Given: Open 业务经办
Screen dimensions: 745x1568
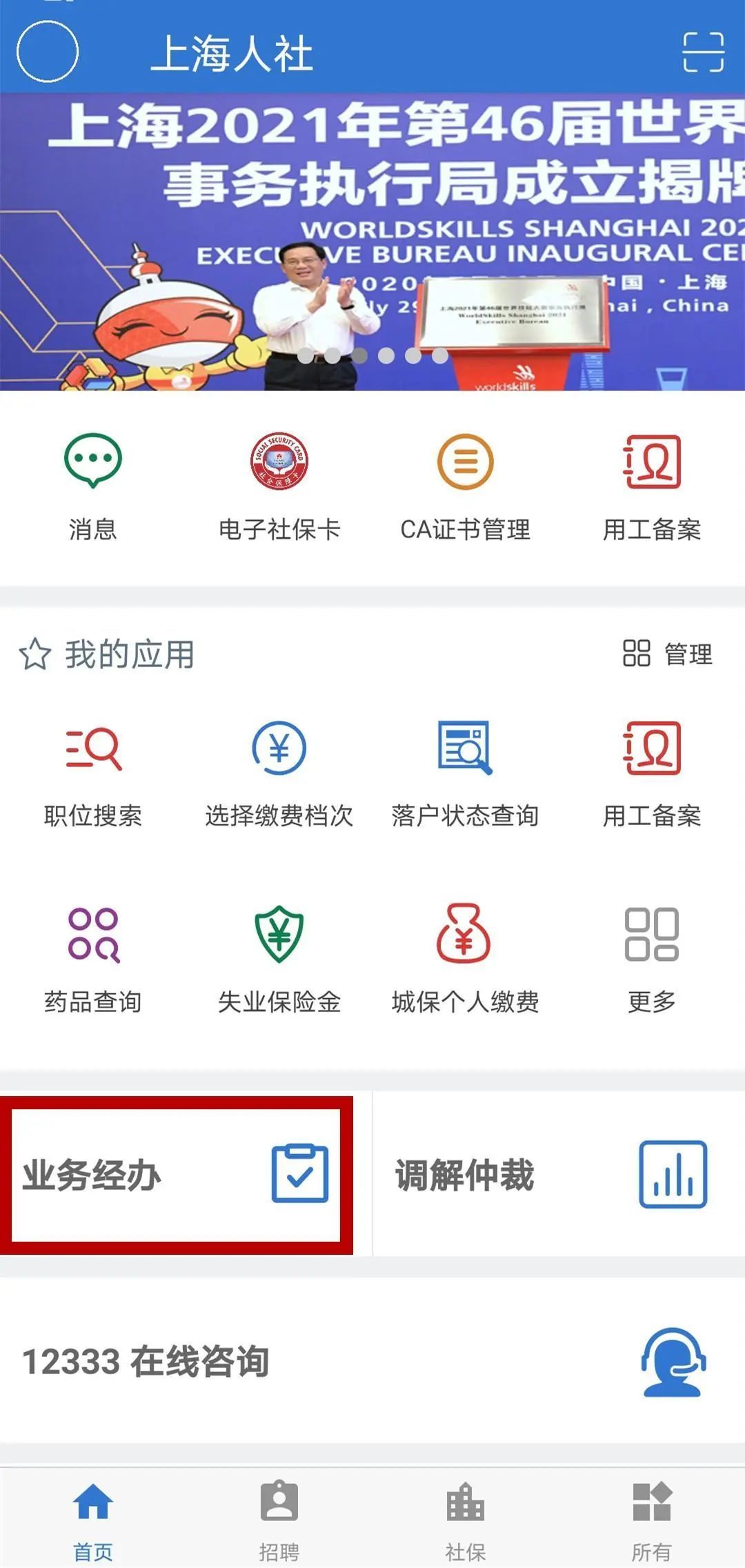Looking at the screenshot, I should coord(177,1175).
